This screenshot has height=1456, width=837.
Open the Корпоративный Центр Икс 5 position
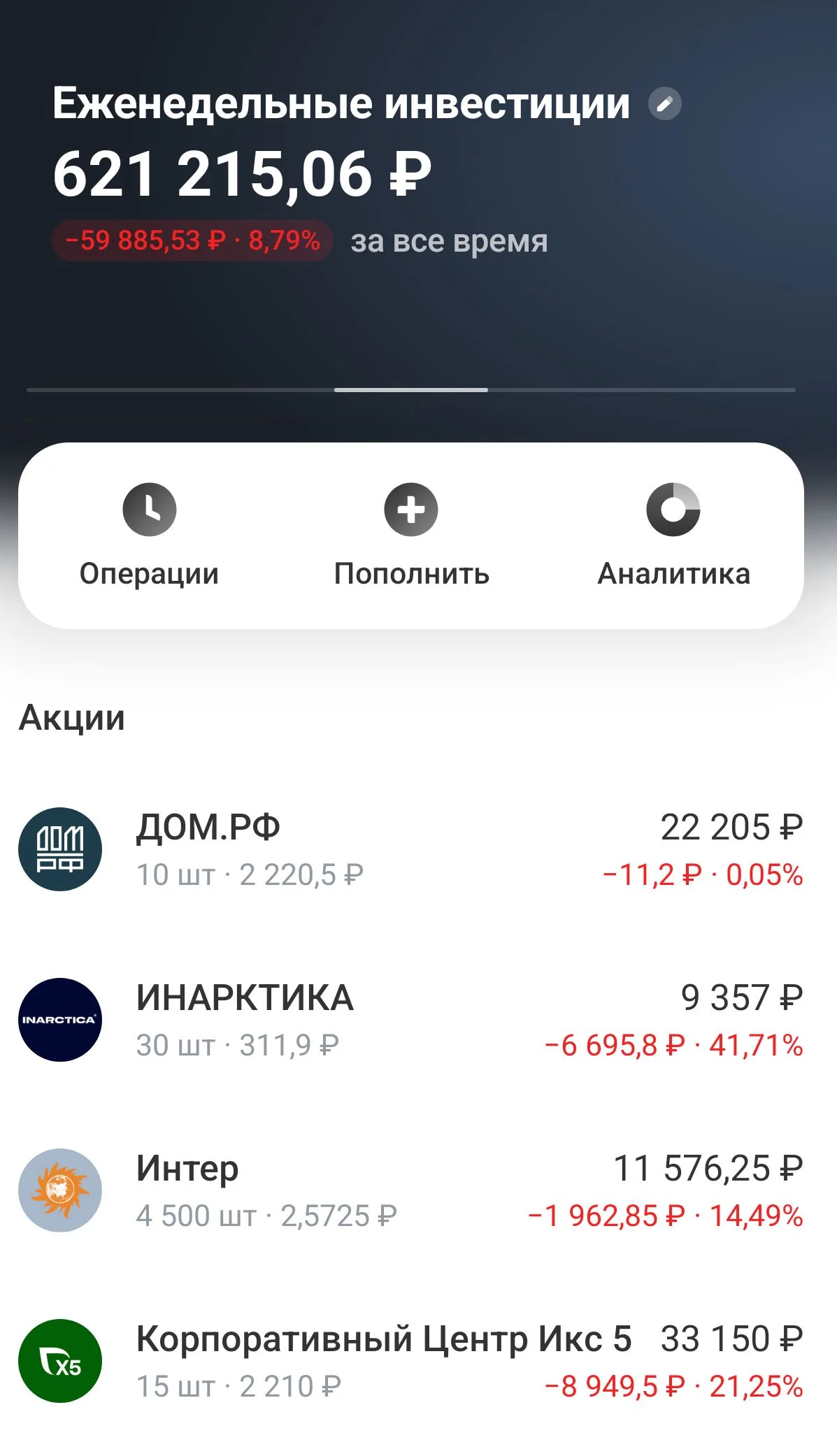[411, 1361]
